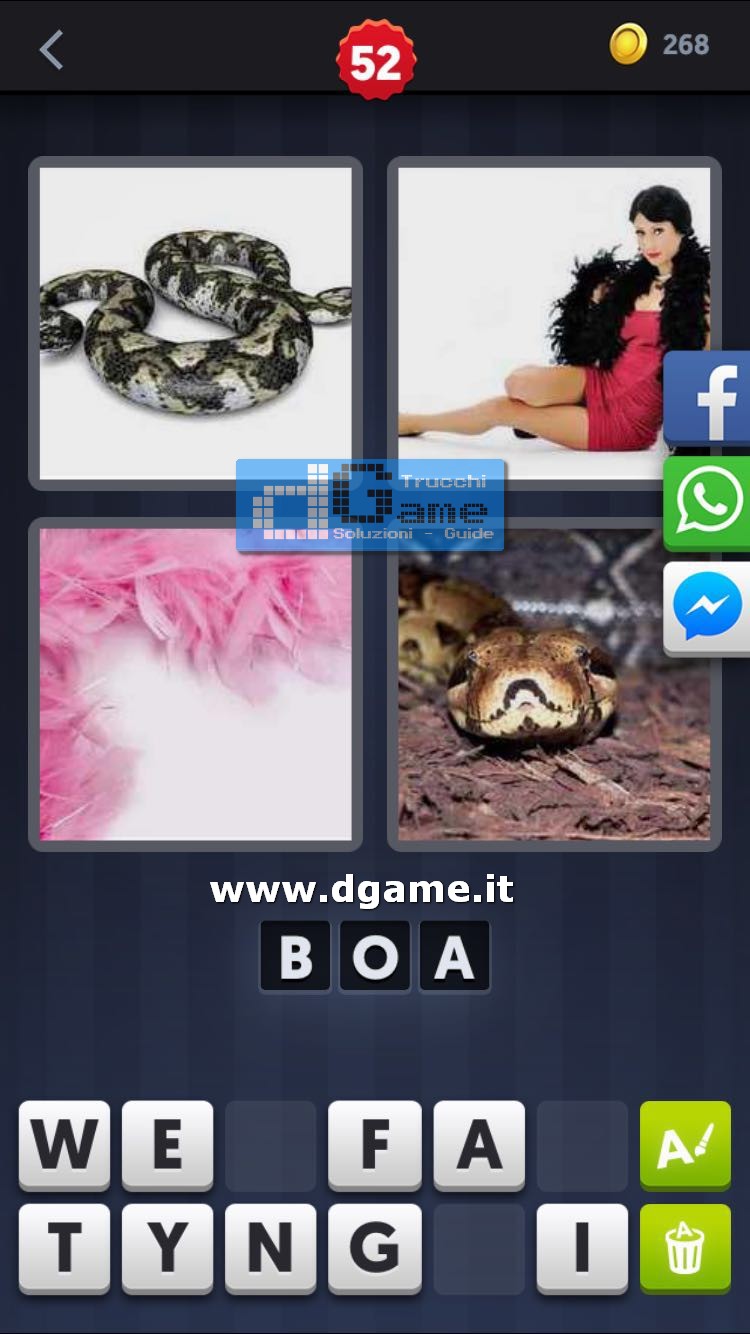Remove letter B from the answer
Viewport: 750px width, 1334px height.
click(295, 957)
